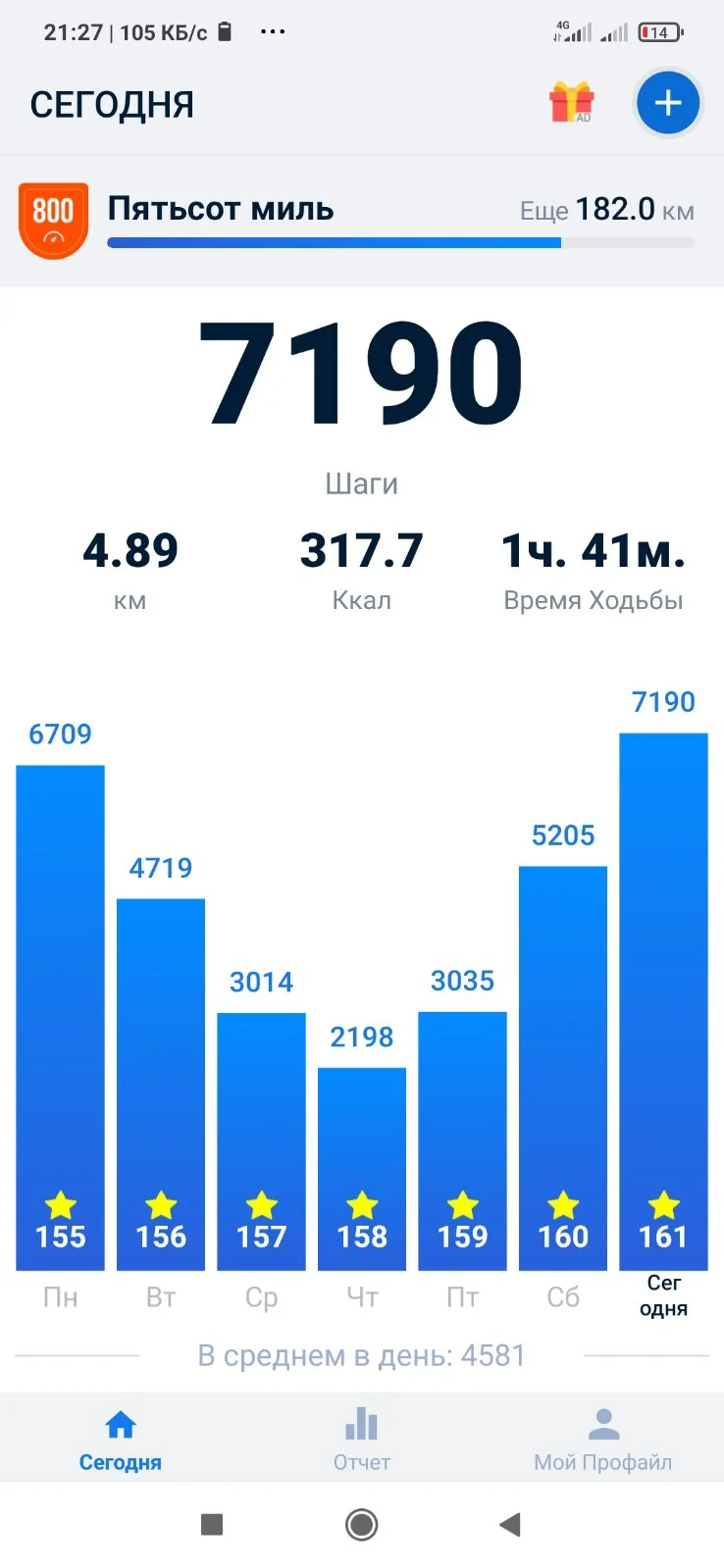Select Saturday's bar showing 5205 steps
Viewport: 724px width, 1568px height.
click(x=562, y=1067)
